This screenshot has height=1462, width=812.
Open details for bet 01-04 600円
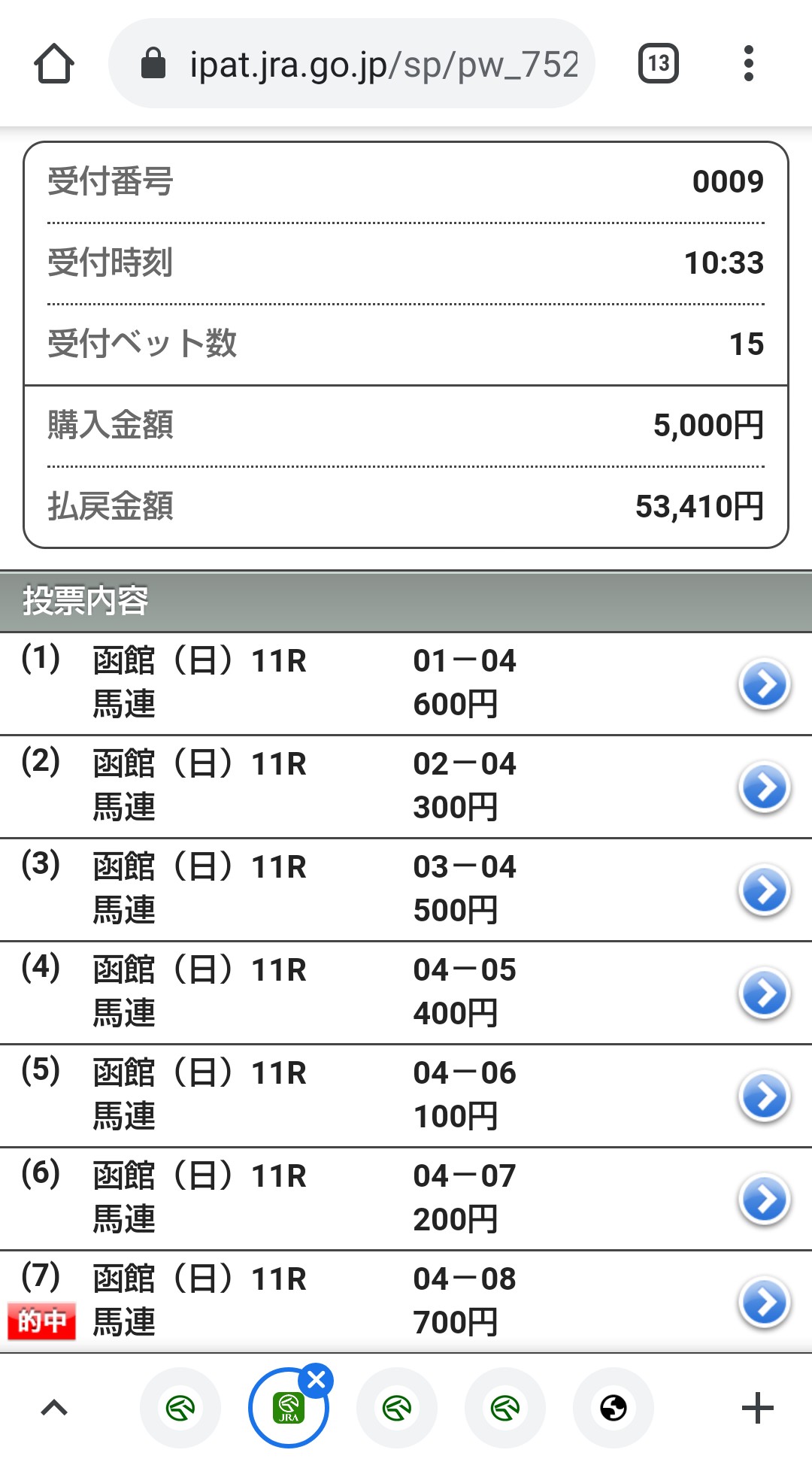765,684
